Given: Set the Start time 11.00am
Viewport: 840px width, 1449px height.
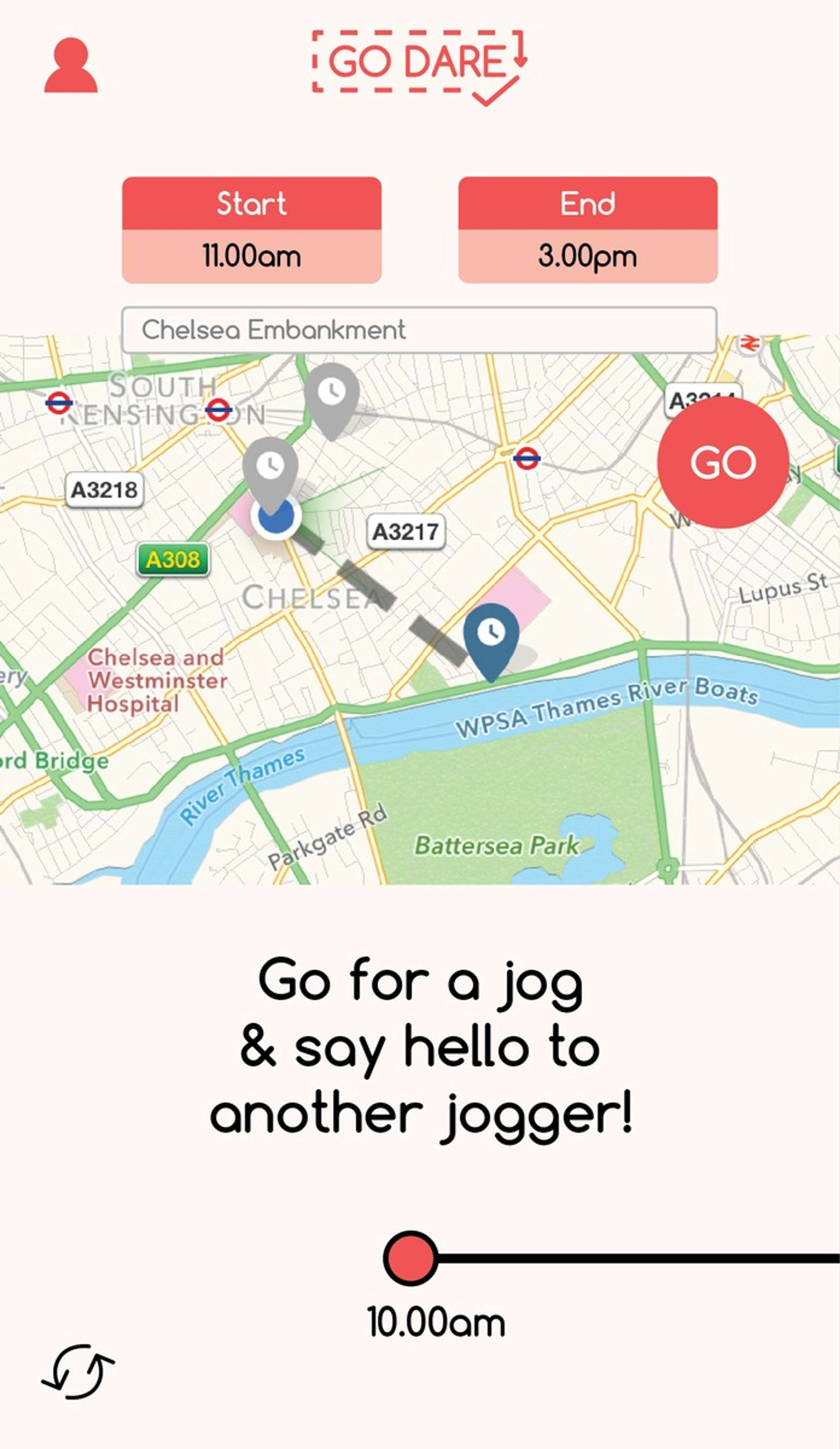Looking at the screenshot, I should click(252, 256).
